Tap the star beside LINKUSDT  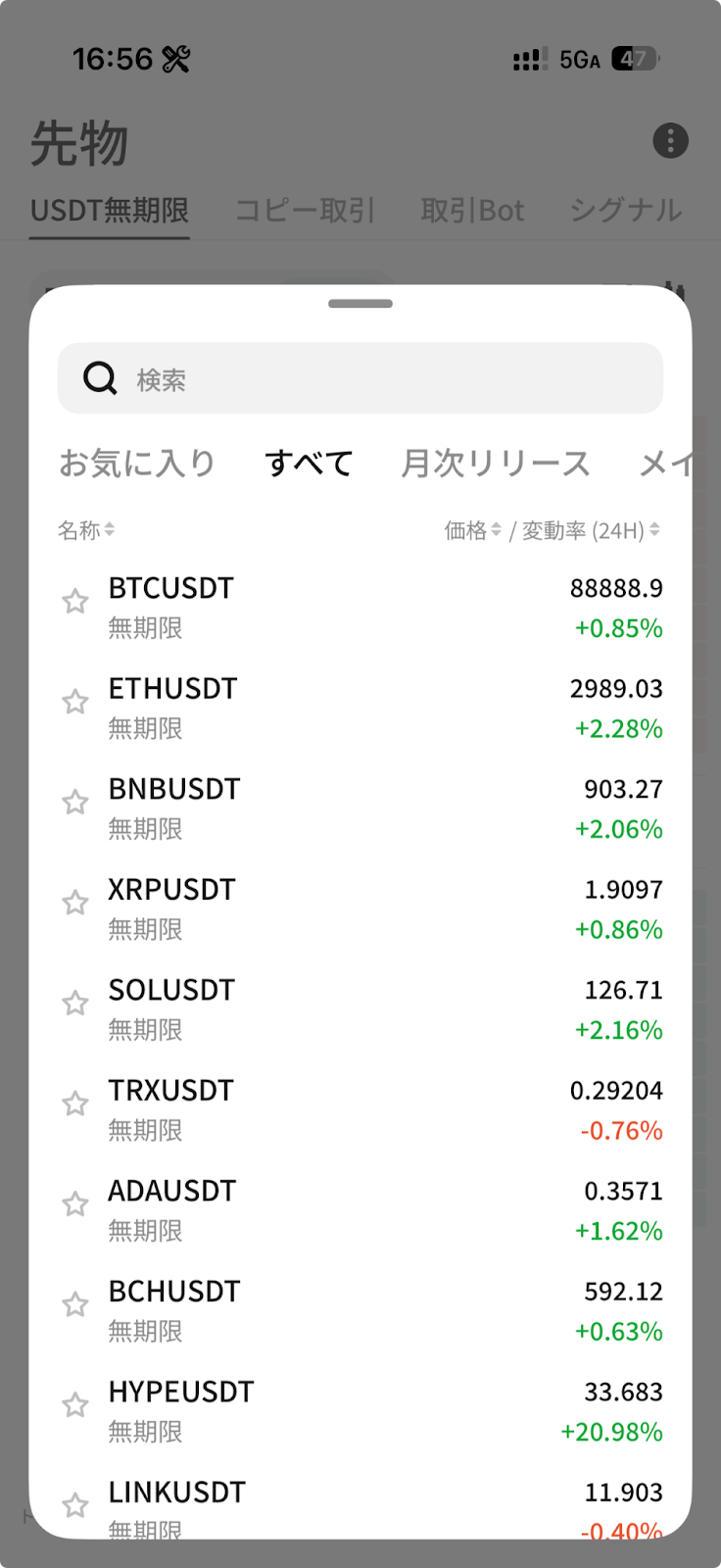coord(75,1504)
